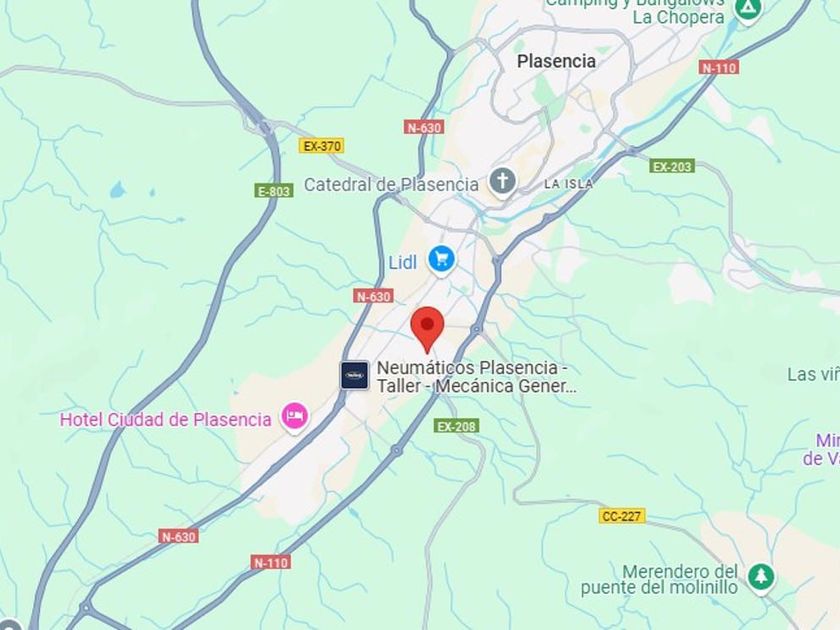This screenshot has width=840, height=630.
Task: Open the Lidl supermarket marker
Action: (441, 261)
